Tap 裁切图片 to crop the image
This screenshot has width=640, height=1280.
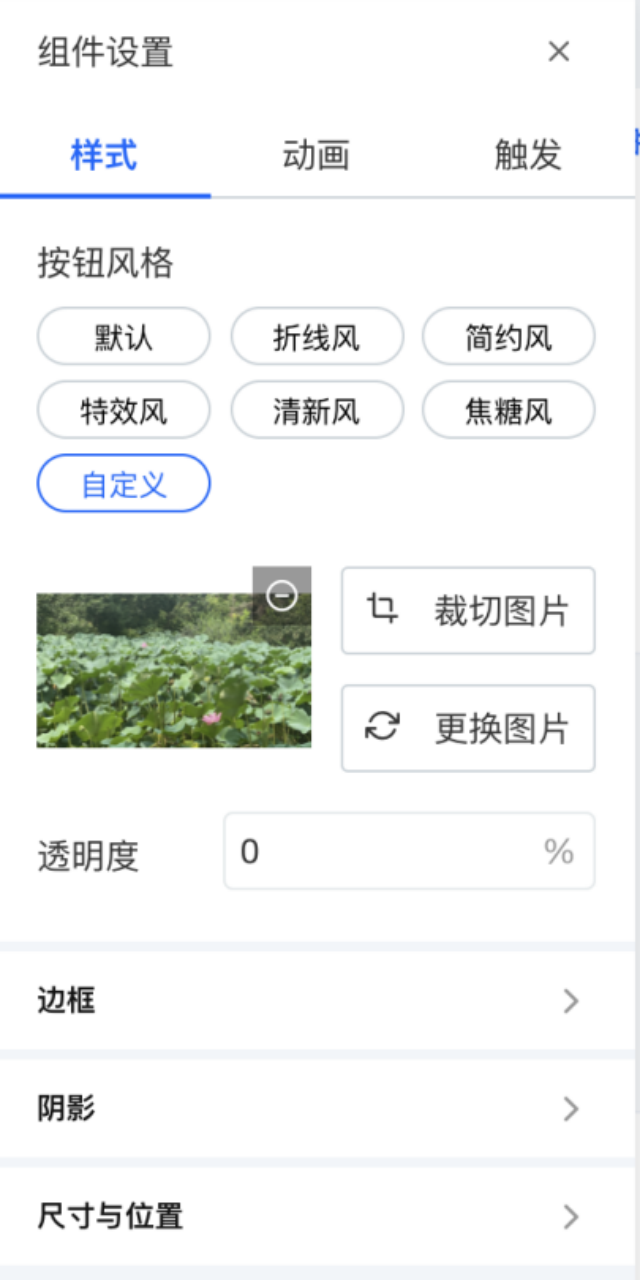(468, 610)
